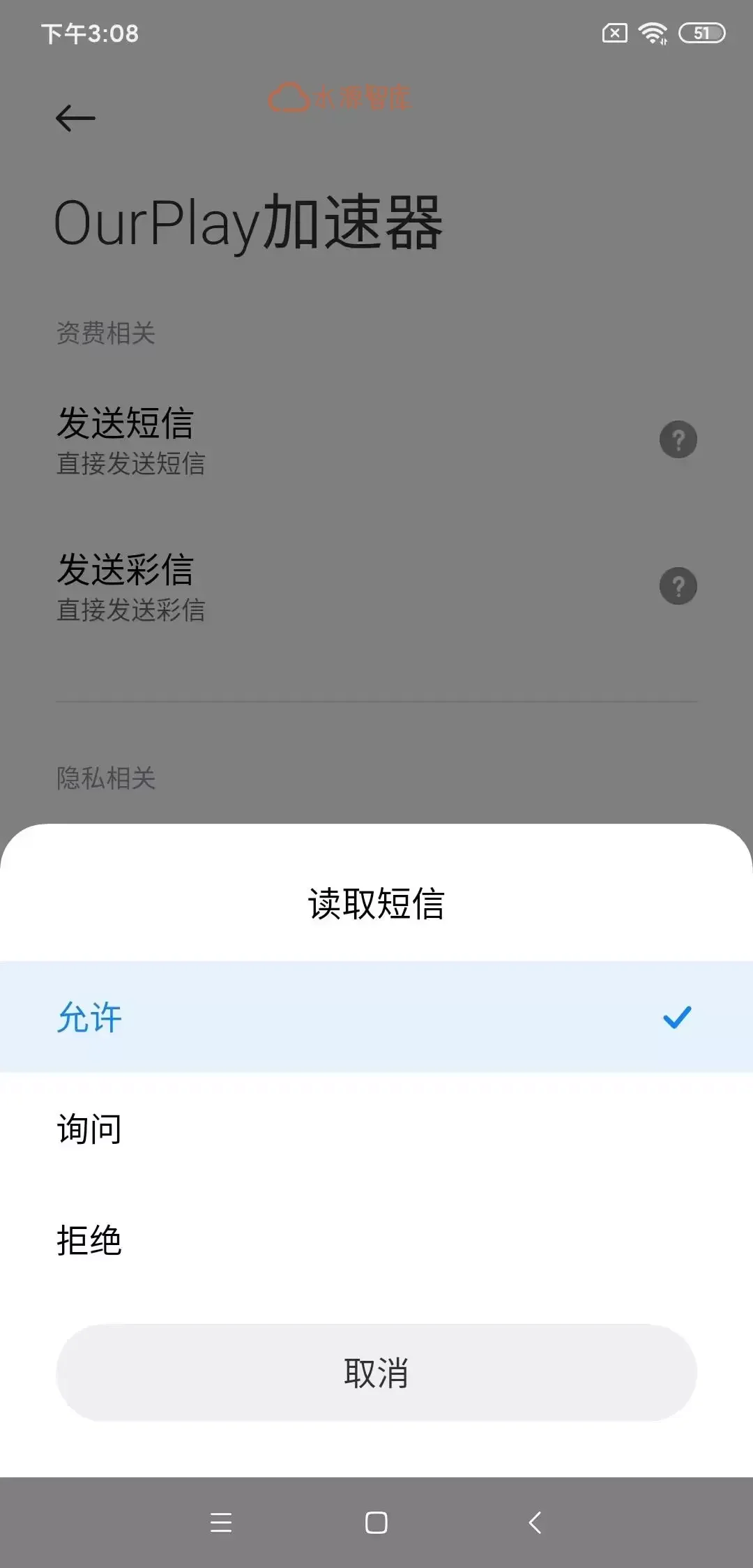Viewport: 753px width, 1568px height.
Task: Tap the blue checkmark next to 允许
Action: click(x=676, y=1018)
